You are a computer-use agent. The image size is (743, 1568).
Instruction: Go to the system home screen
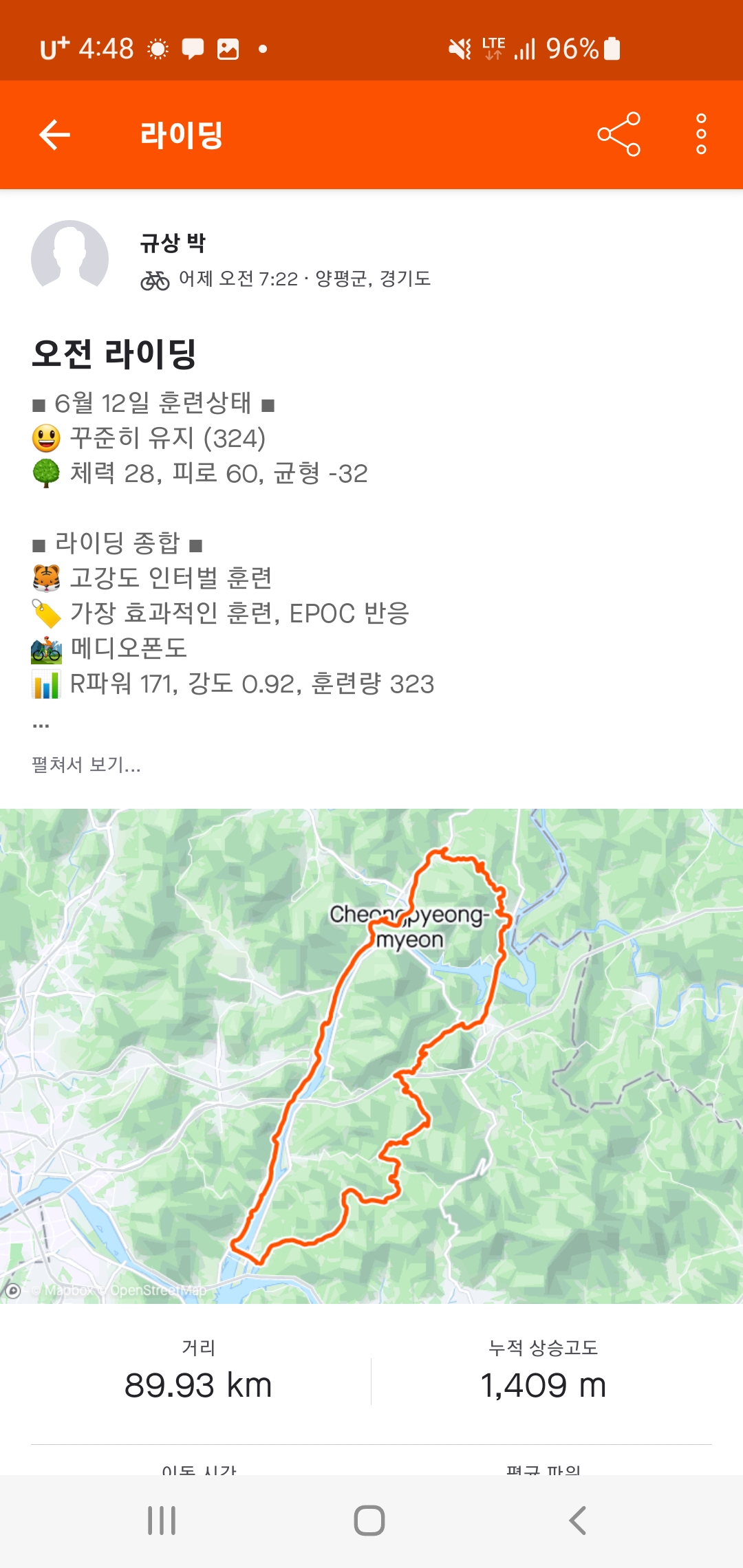pyautogui.click(x=369, y=1520)
